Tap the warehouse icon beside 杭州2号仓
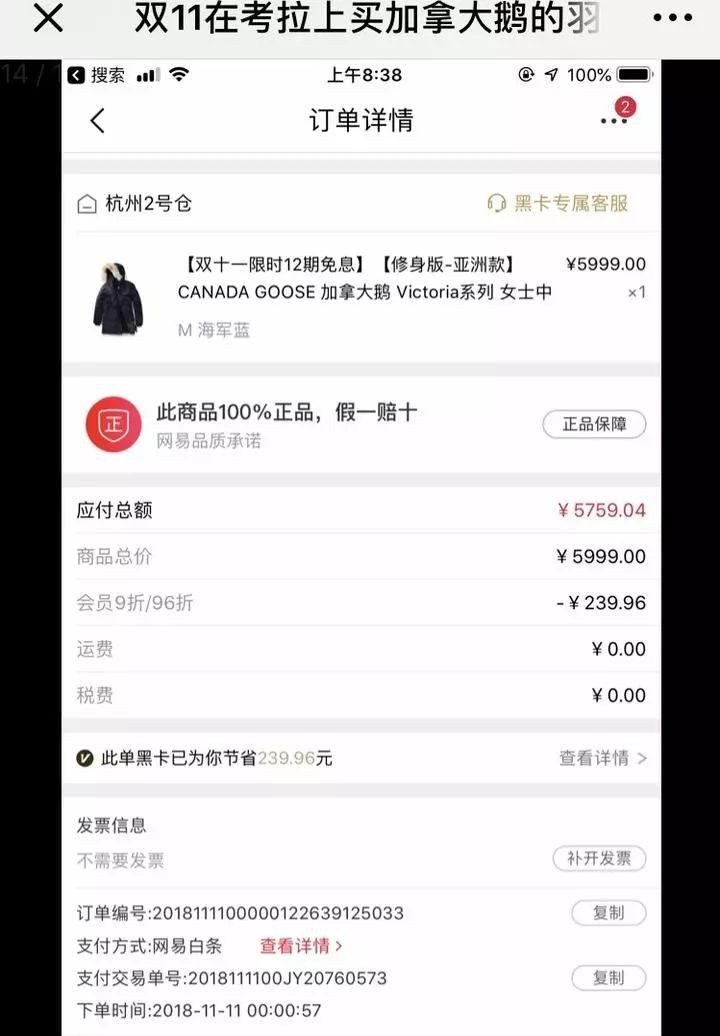Viewport: 720px width, 1036px height. point(90,205)
